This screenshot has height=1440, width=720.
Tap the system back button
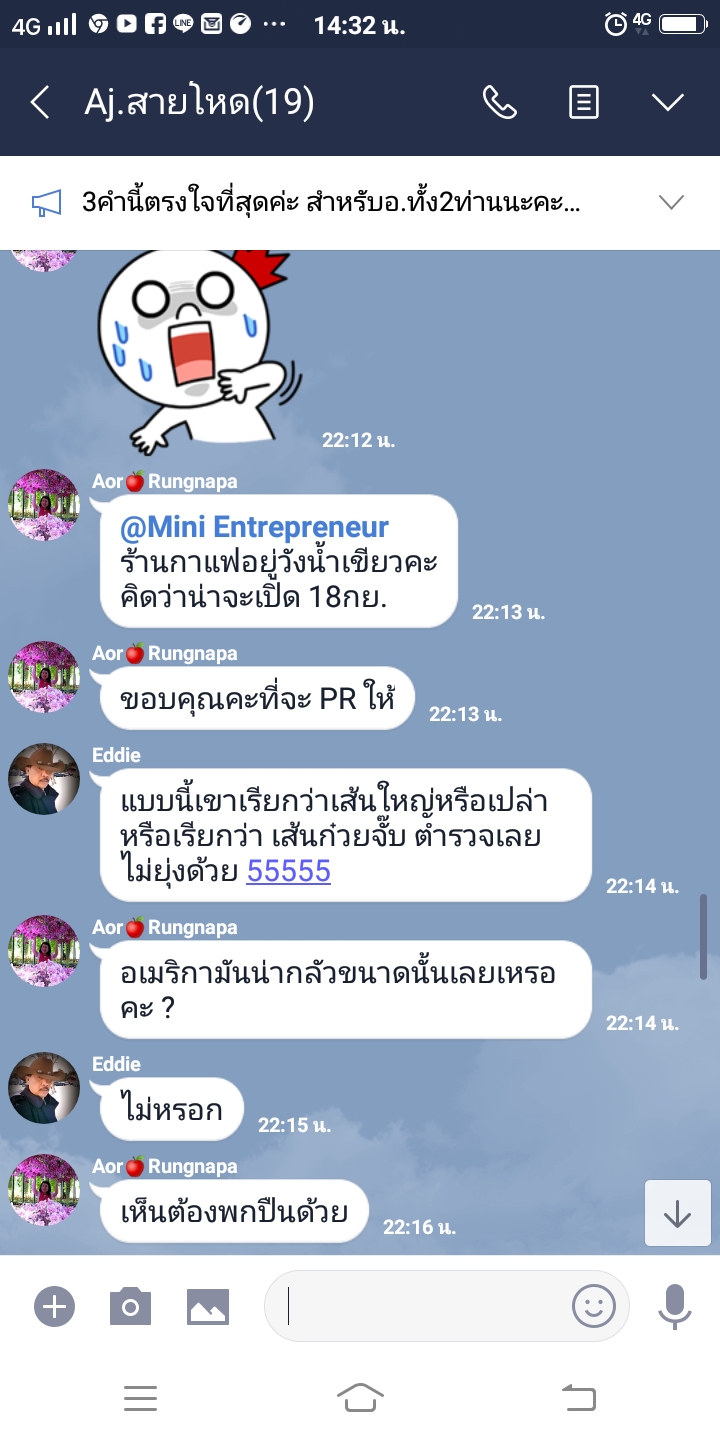(x=579, y=1397)
